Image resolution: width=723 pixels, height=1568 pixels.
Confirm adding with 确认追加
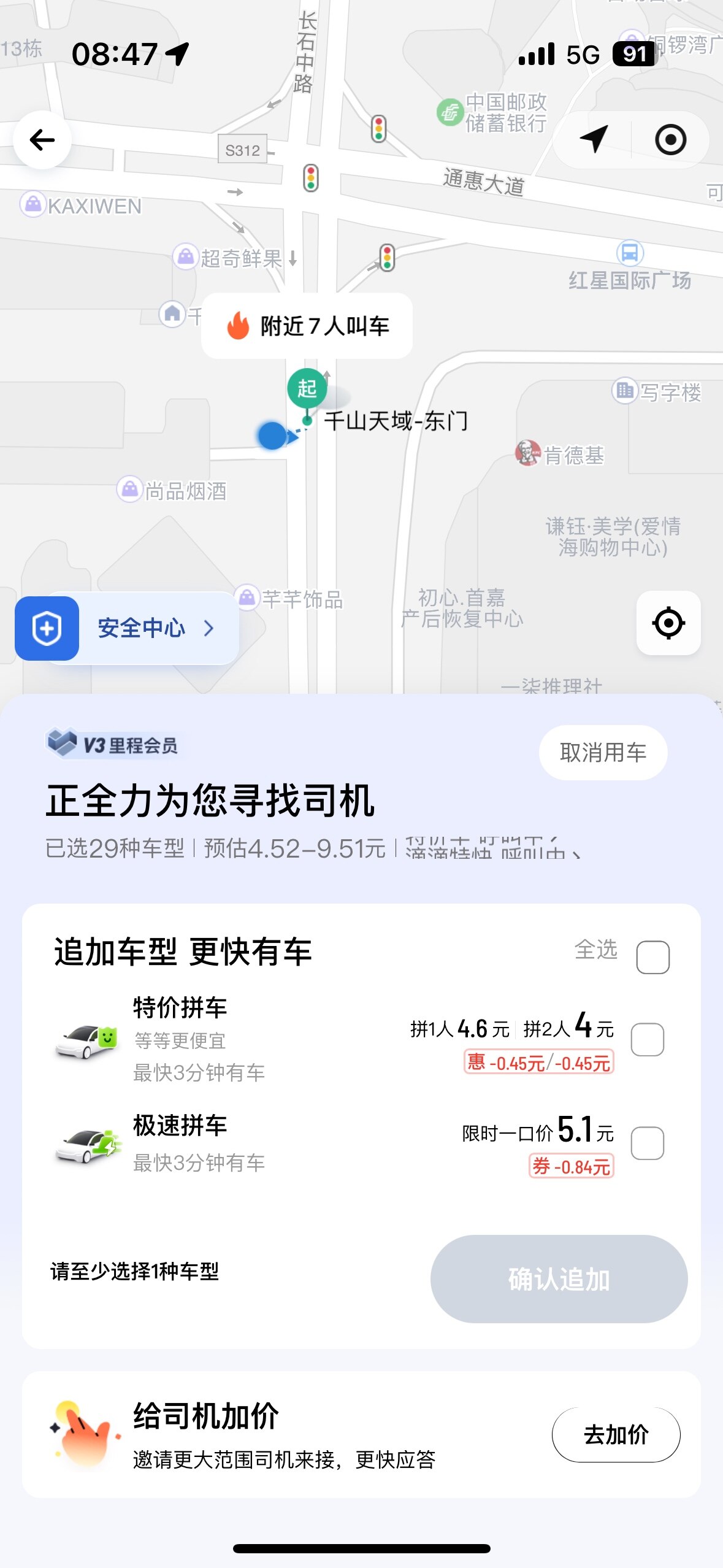pos(559,1279)
